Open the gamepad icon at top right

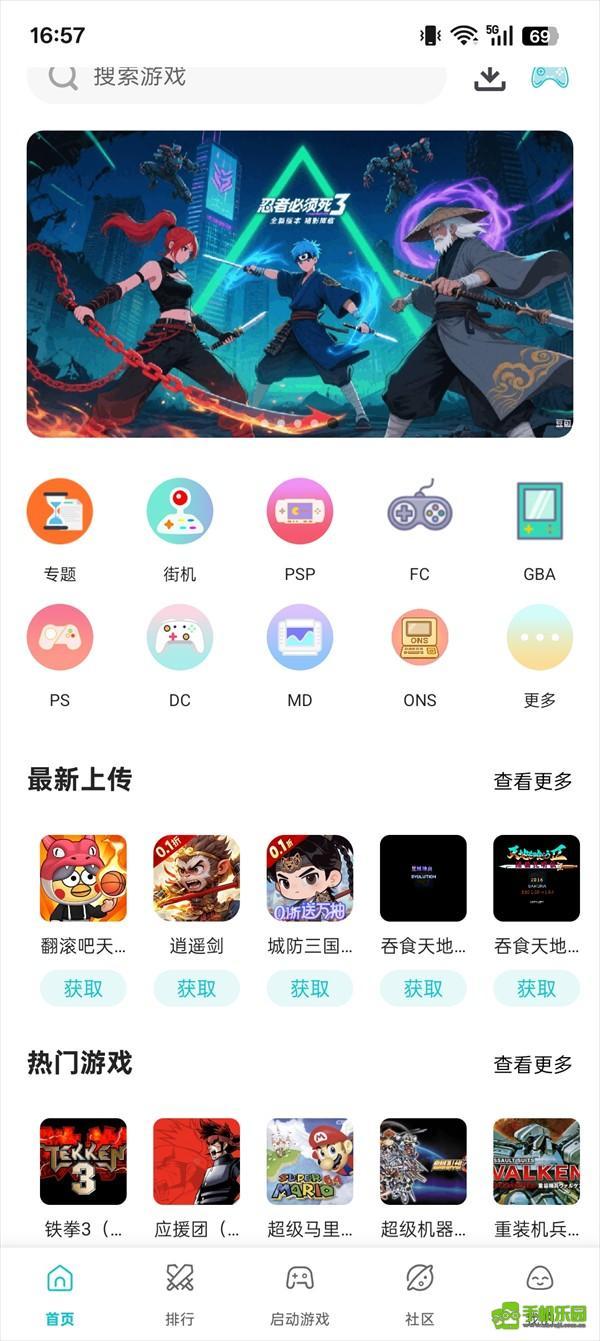549,78
